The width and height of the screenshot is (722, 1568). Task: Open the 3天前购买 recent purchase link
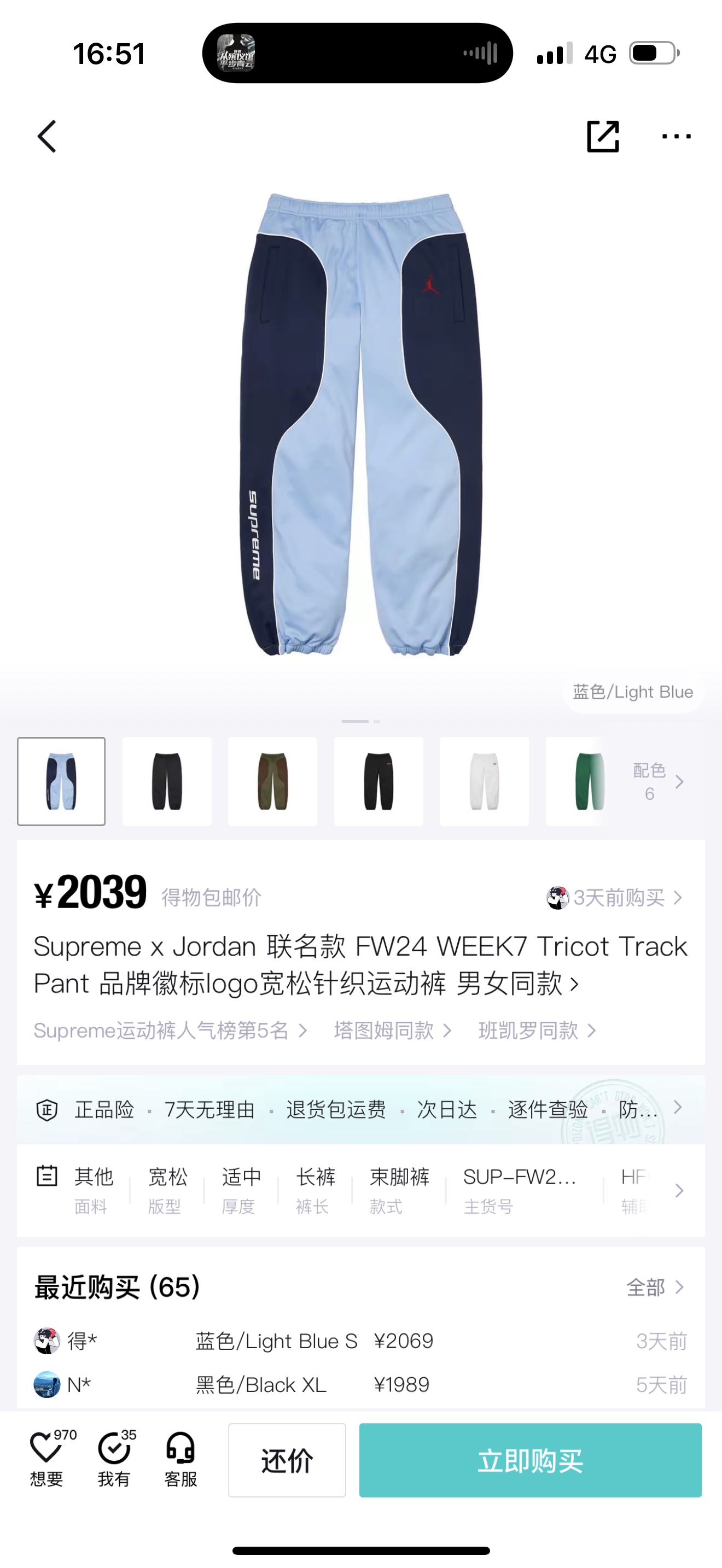click(615, 897)
